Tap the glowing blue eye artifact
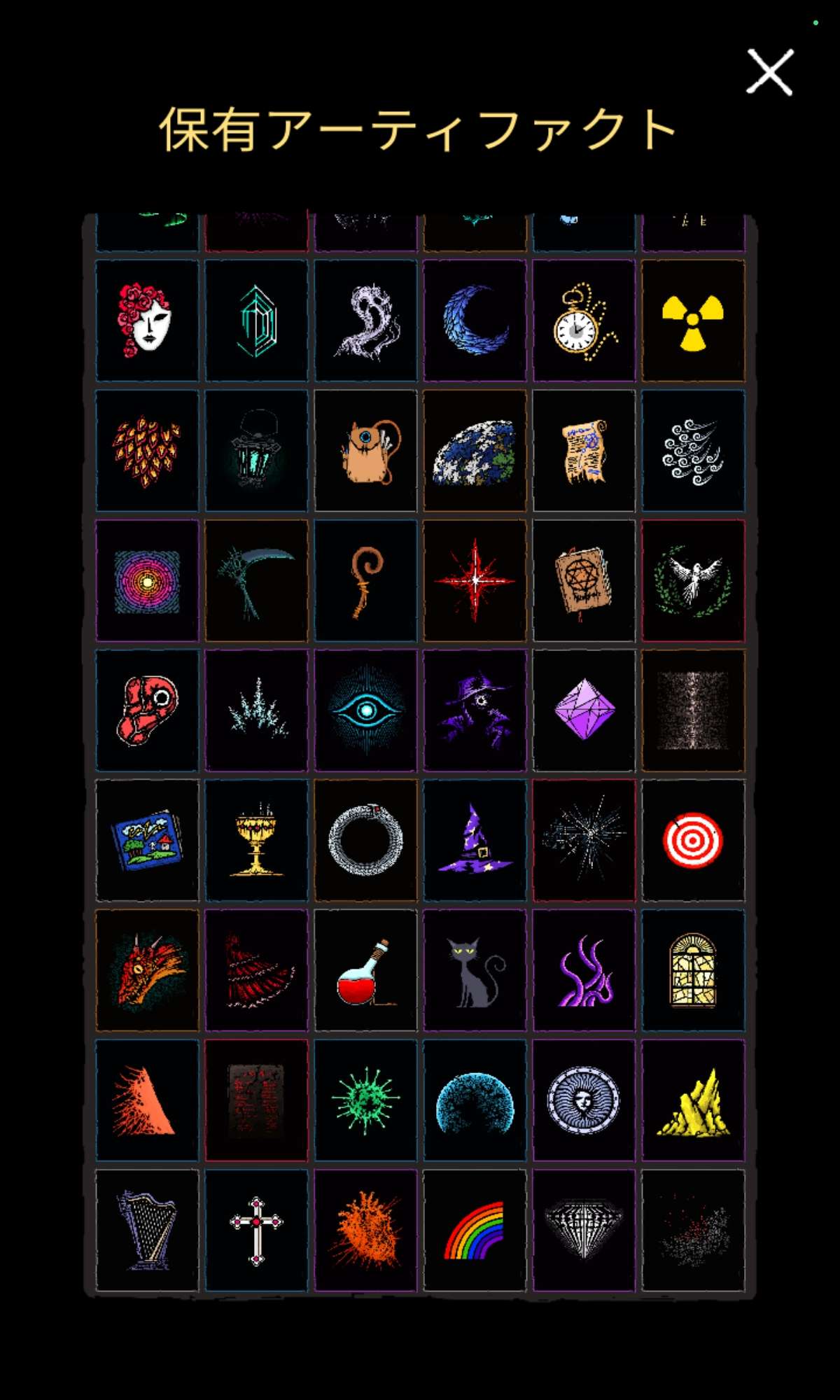 click(x=365, y=710)
